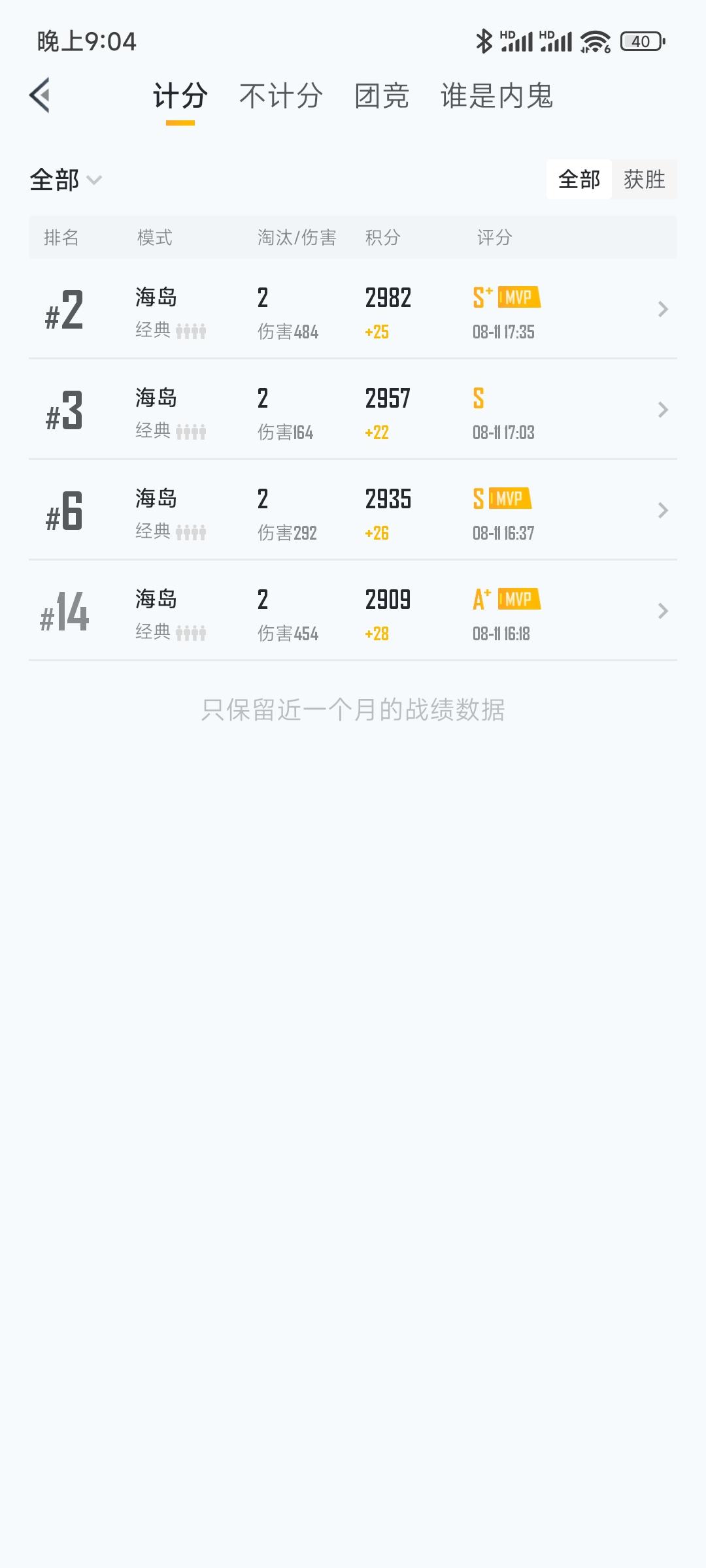Open the Bluetooth status icon
The height and width of the screenshot is (1568, 706).
[484, 41]
